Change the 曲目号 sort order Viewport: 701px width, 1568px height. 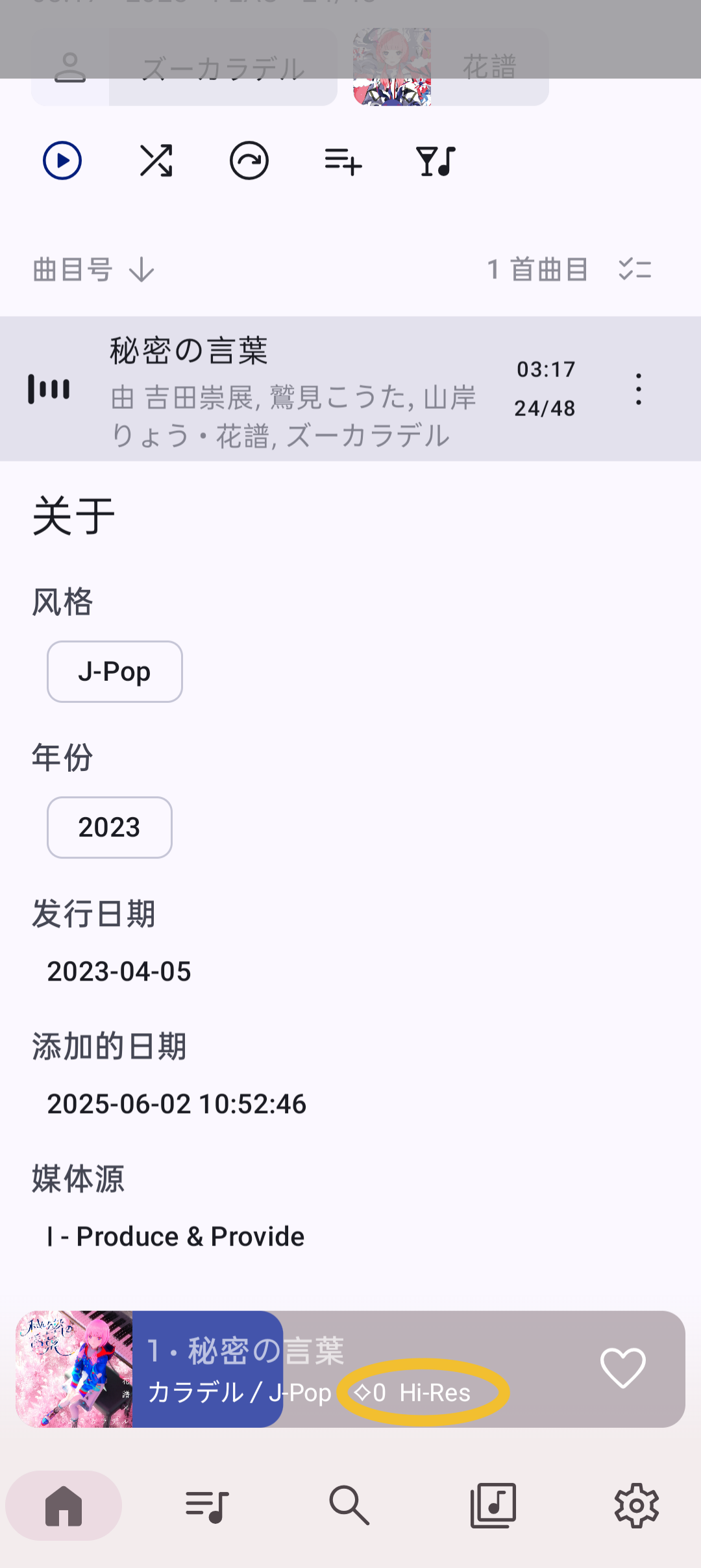coord(94,270)
